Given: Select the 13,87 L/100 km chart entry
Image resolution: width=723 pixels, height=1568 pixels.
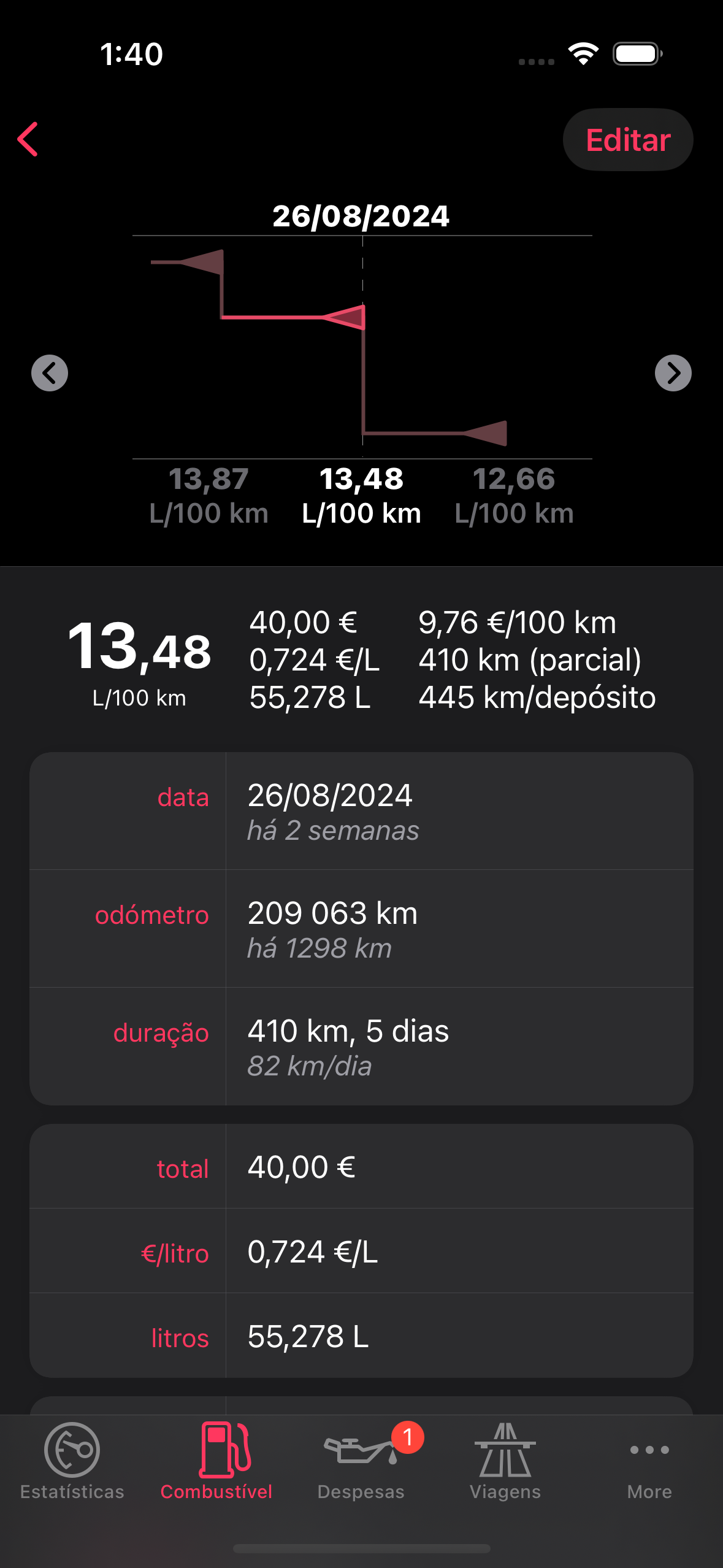Looking at the screenshot, I should [x=208, y=496].
